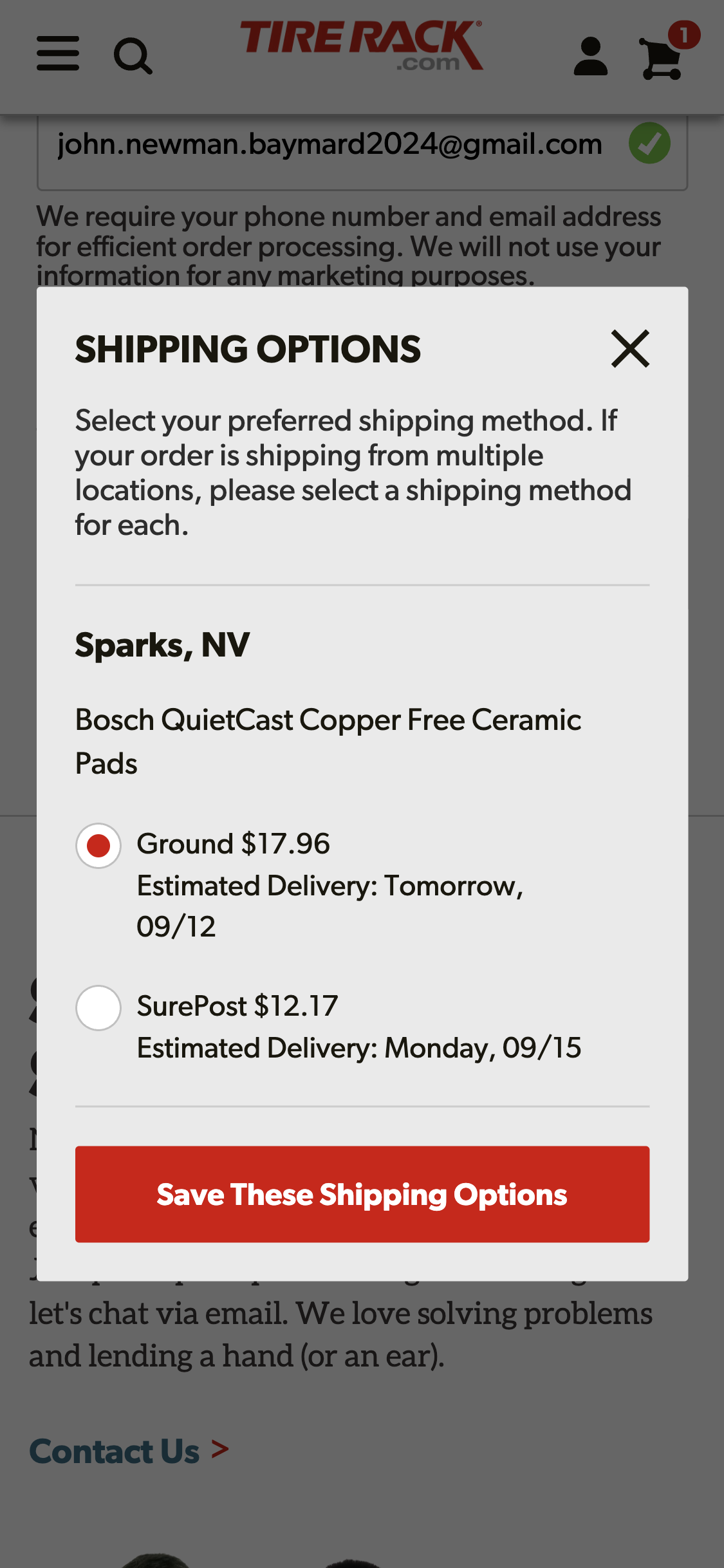724x1568 pixels.
Task: Close the Shipping Options dialog
Action: (x=630, y=349)
